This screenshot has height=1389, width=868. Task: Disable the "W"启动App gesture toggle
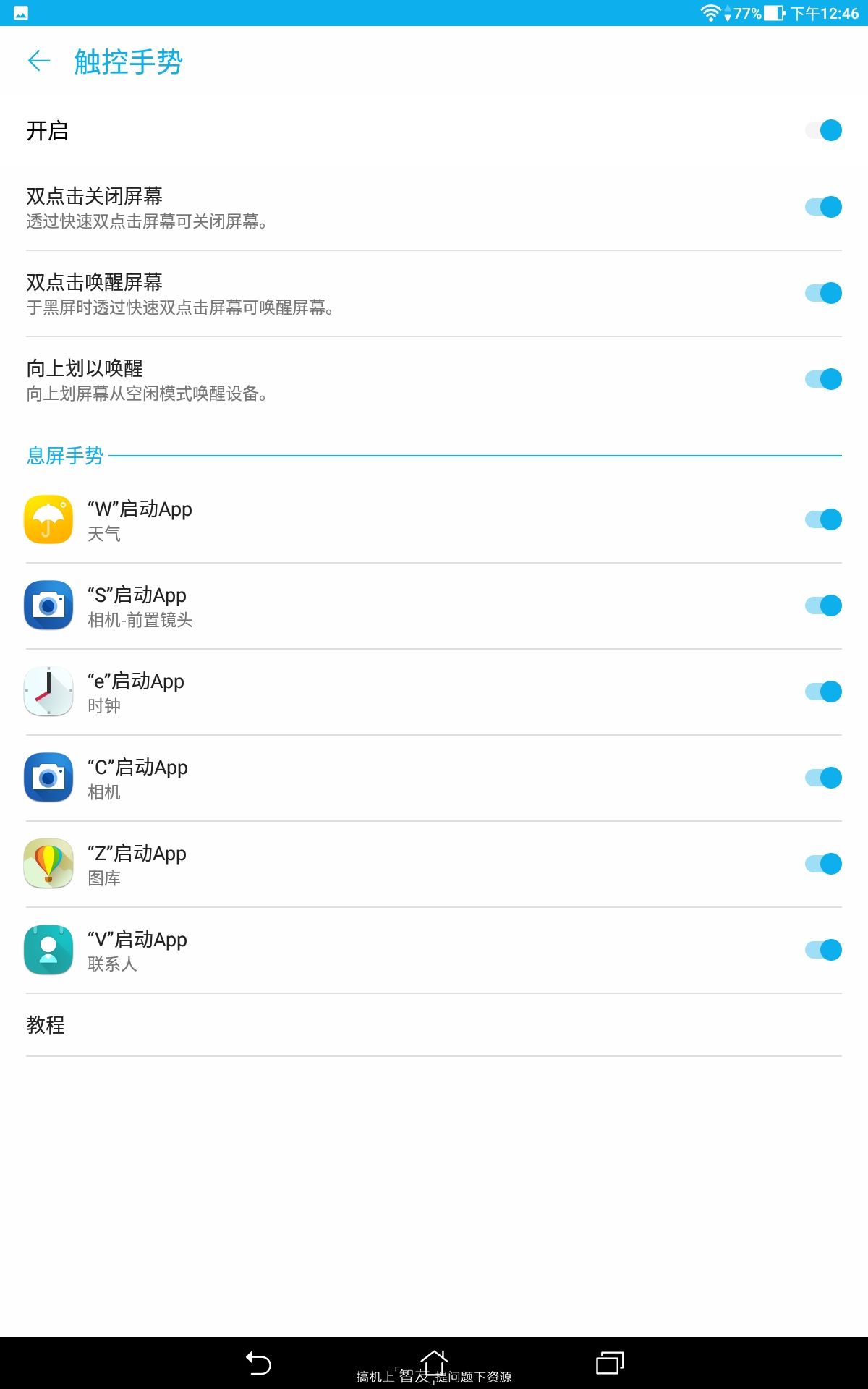[x=825, y=519]
